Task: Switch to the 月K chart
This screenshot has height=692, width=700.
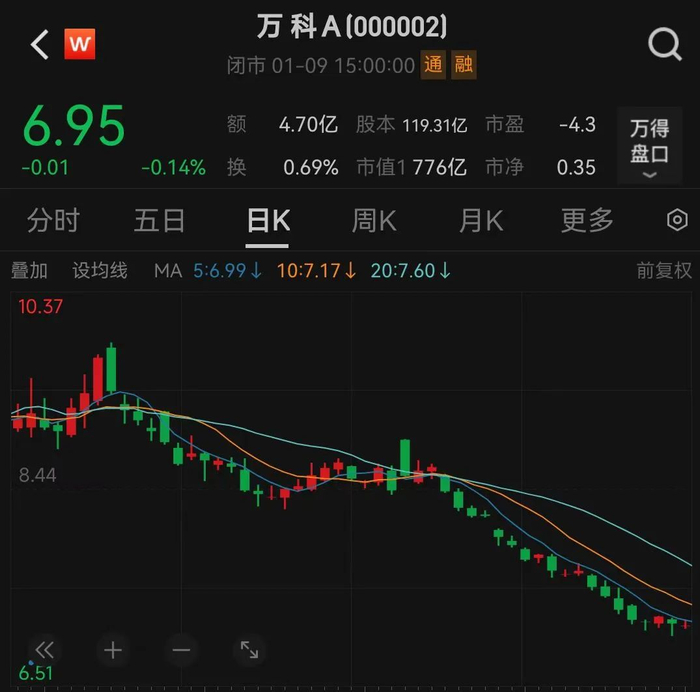Action: point(481,220)
